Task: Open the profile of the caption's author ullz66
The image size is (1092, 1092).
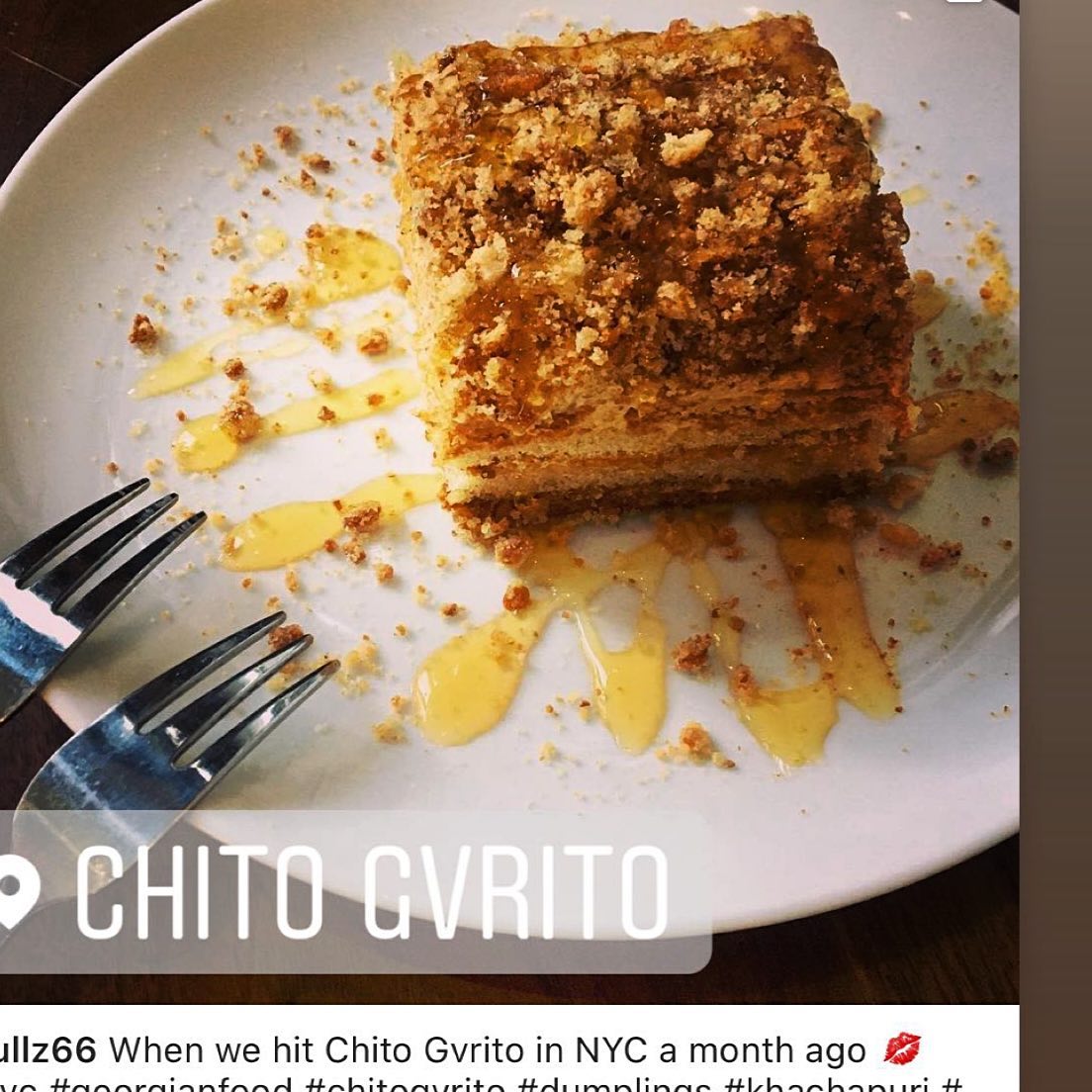Action: pyautogui.click(x=46, y=1049)
